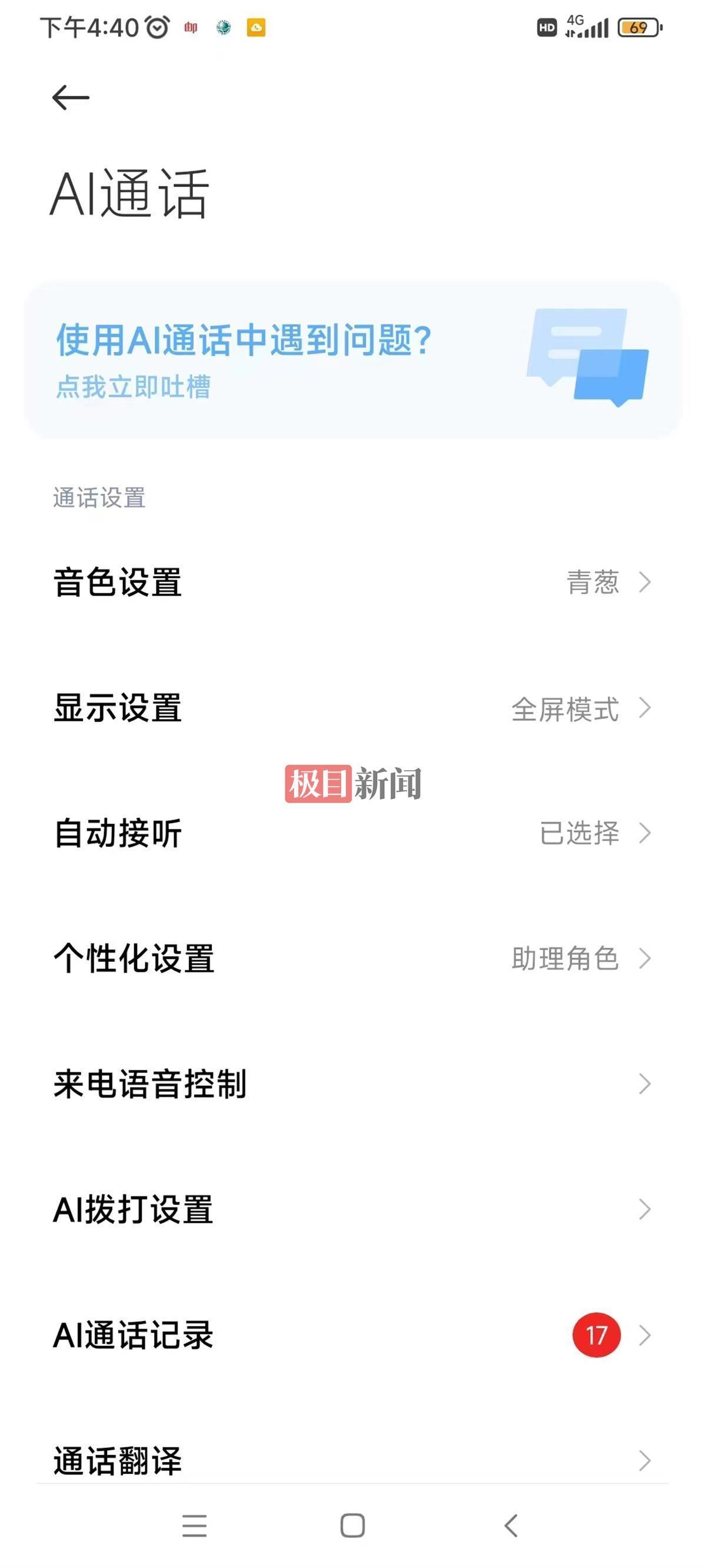Open 来电语音控制 row
The image size is (706, 1568).
point(352,1084)
